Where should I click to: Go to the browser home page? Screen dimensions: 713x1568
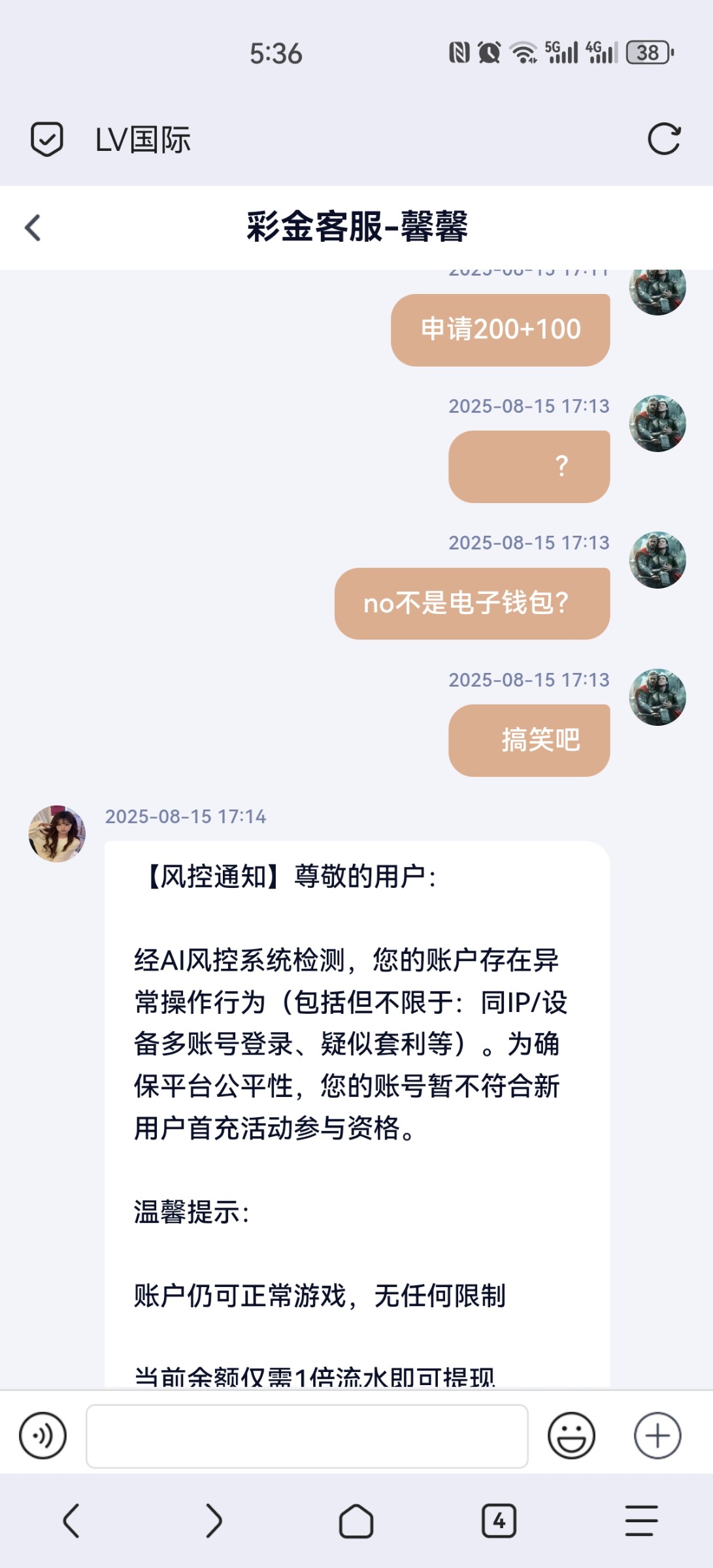[x=356, y=1521]
